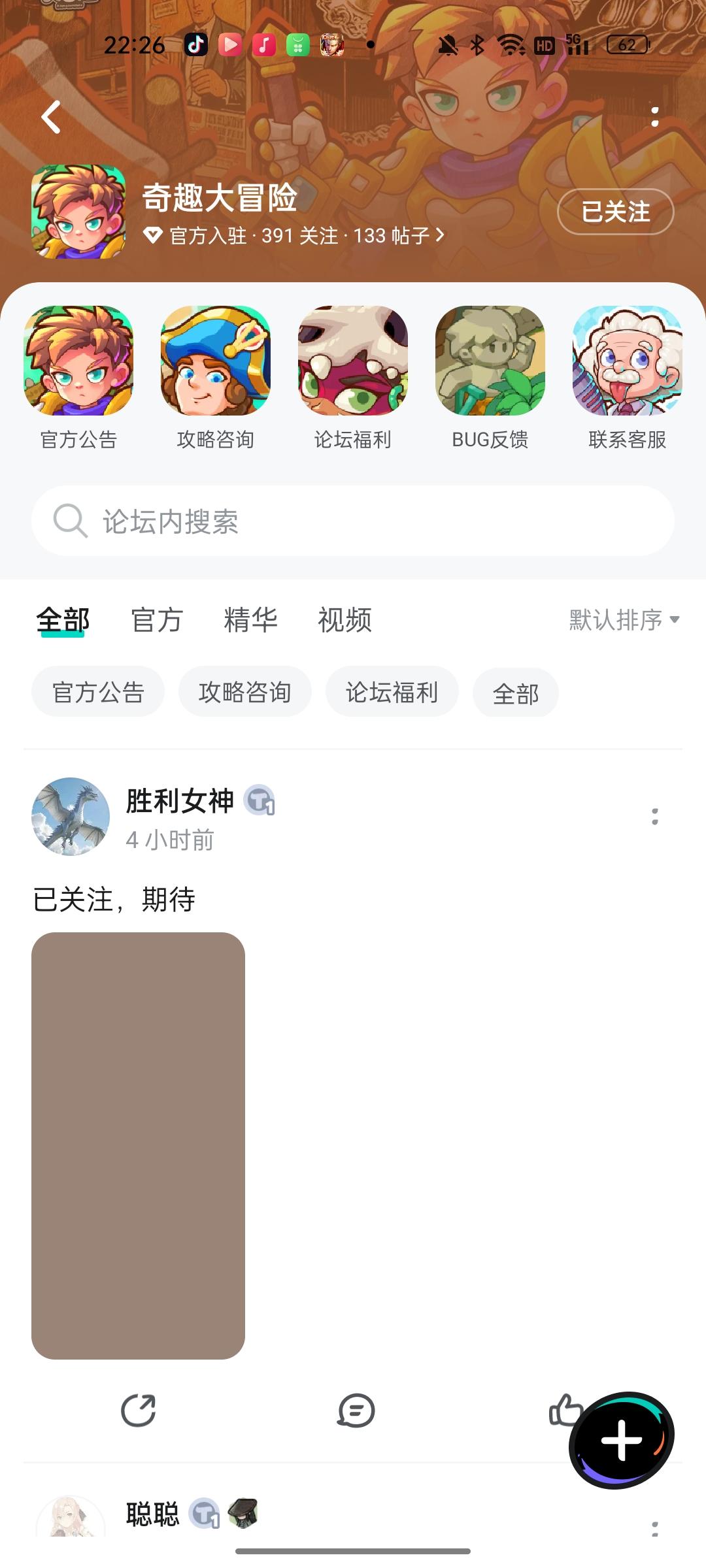Select the 官方公告 filter chip
This screenshot has width=706, height=1568.
[x=97, y=693]
